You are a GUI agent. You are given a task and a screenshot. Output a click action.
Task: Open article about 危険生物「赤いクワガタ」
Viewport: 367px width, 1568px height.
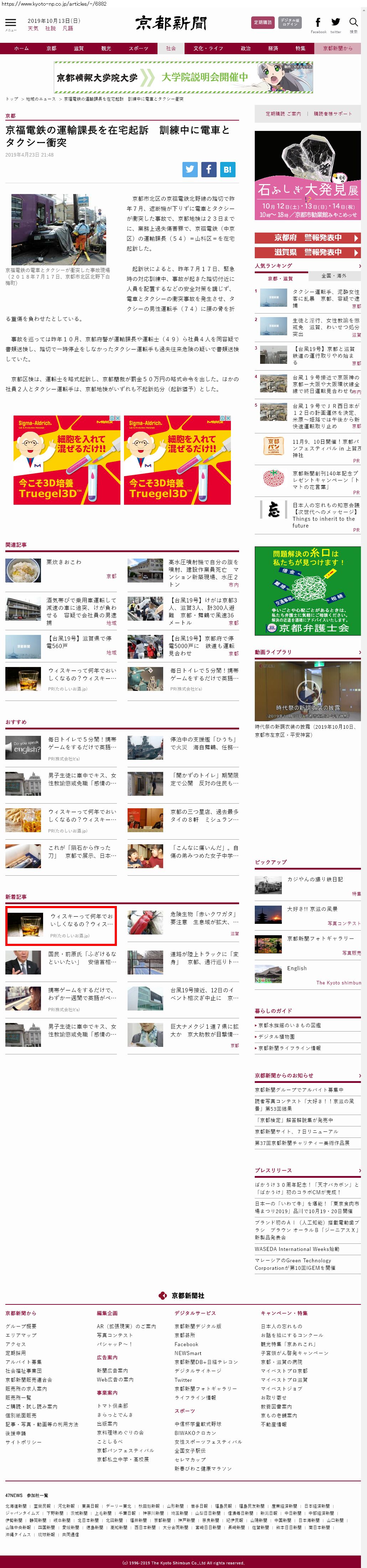coord(202,917)
